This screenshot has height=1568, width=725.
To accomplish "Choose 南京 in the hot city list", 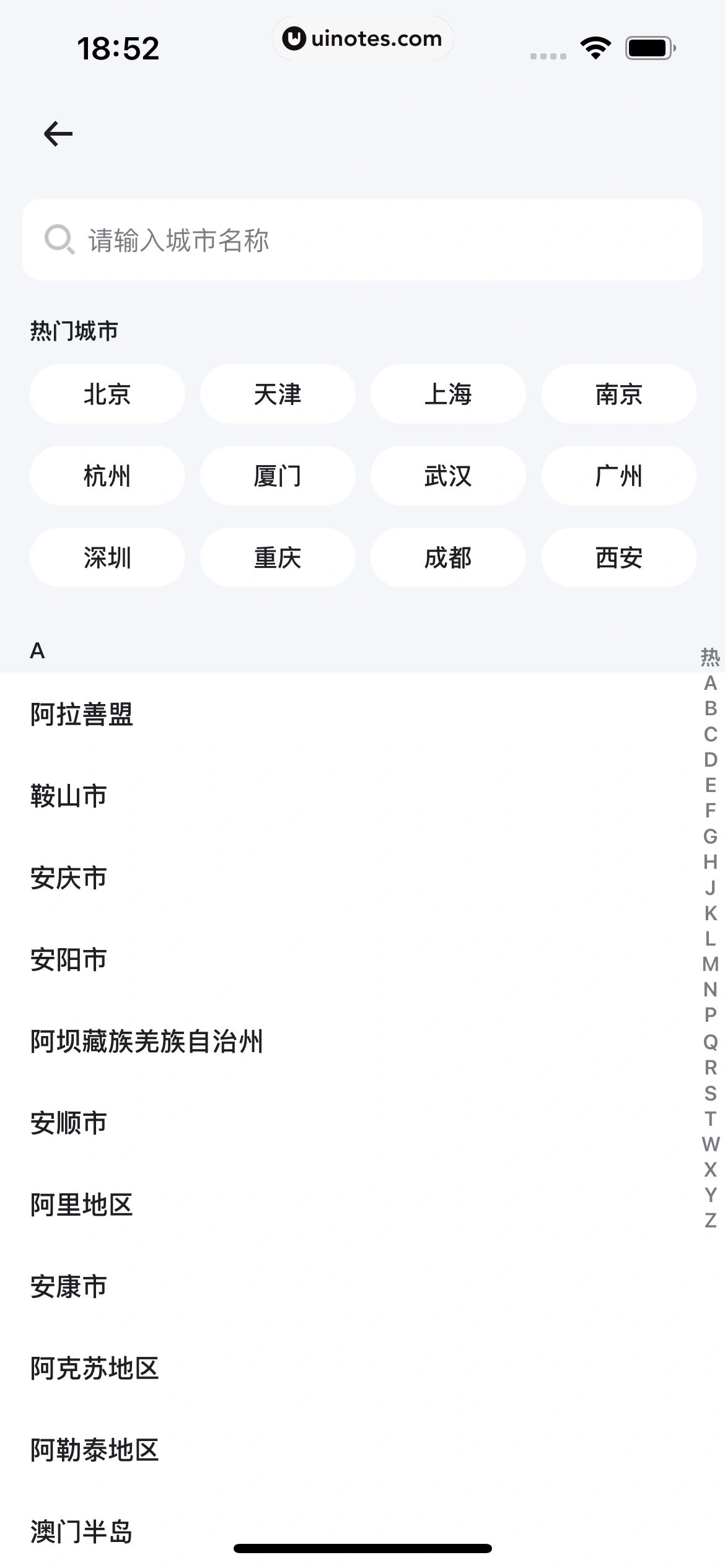I will coord(618,394).
